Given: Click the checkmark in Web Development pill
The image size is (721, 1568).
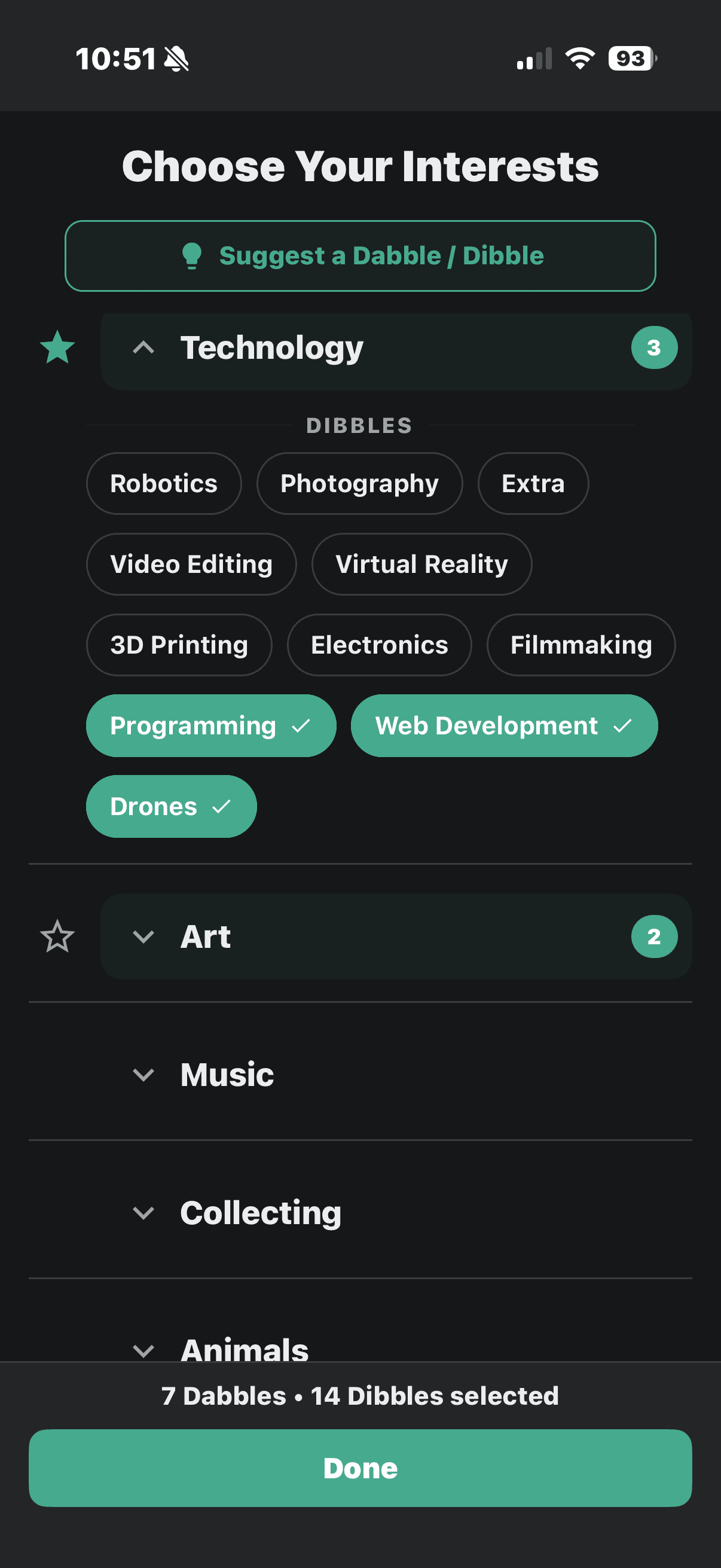Looking at the screenshot, I should tap(623, 725).
